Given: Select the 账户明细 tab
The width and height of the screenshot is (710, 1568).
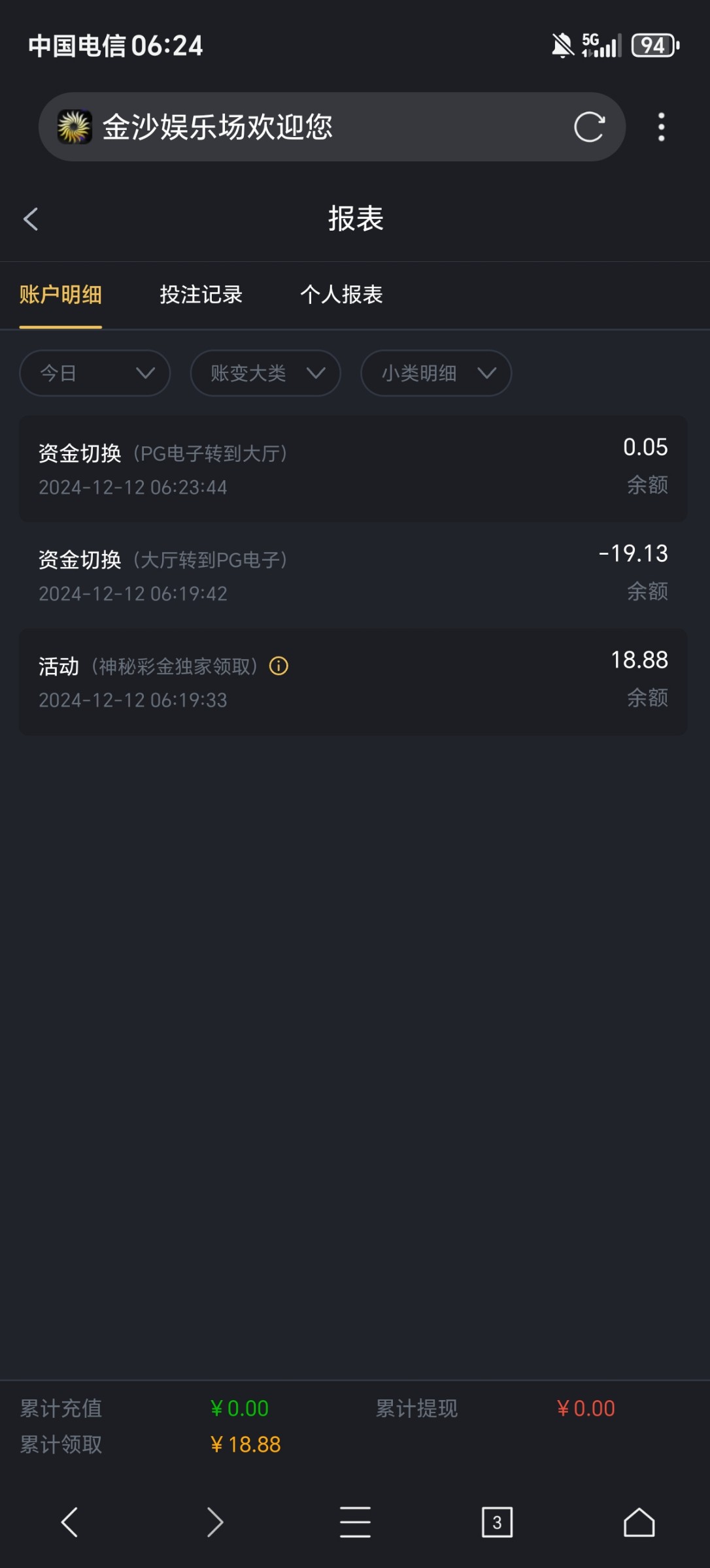Looking at the screenshot, I should (60, 295).
